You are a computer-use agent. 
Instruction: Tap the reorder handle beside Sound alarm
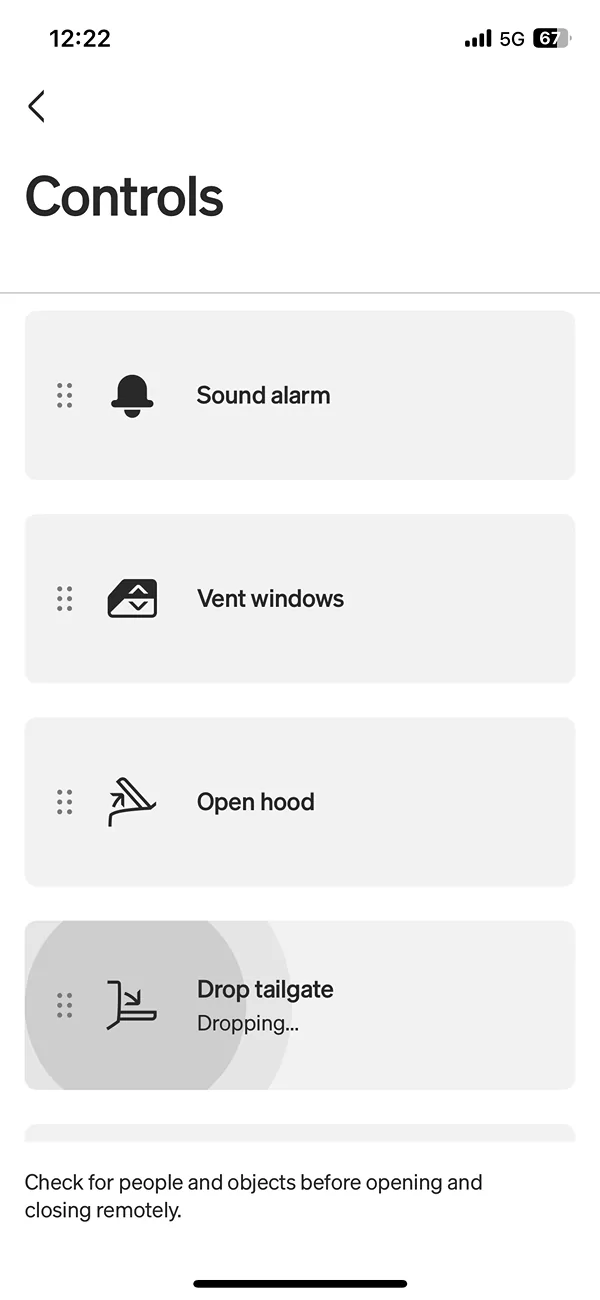point(65,395)
